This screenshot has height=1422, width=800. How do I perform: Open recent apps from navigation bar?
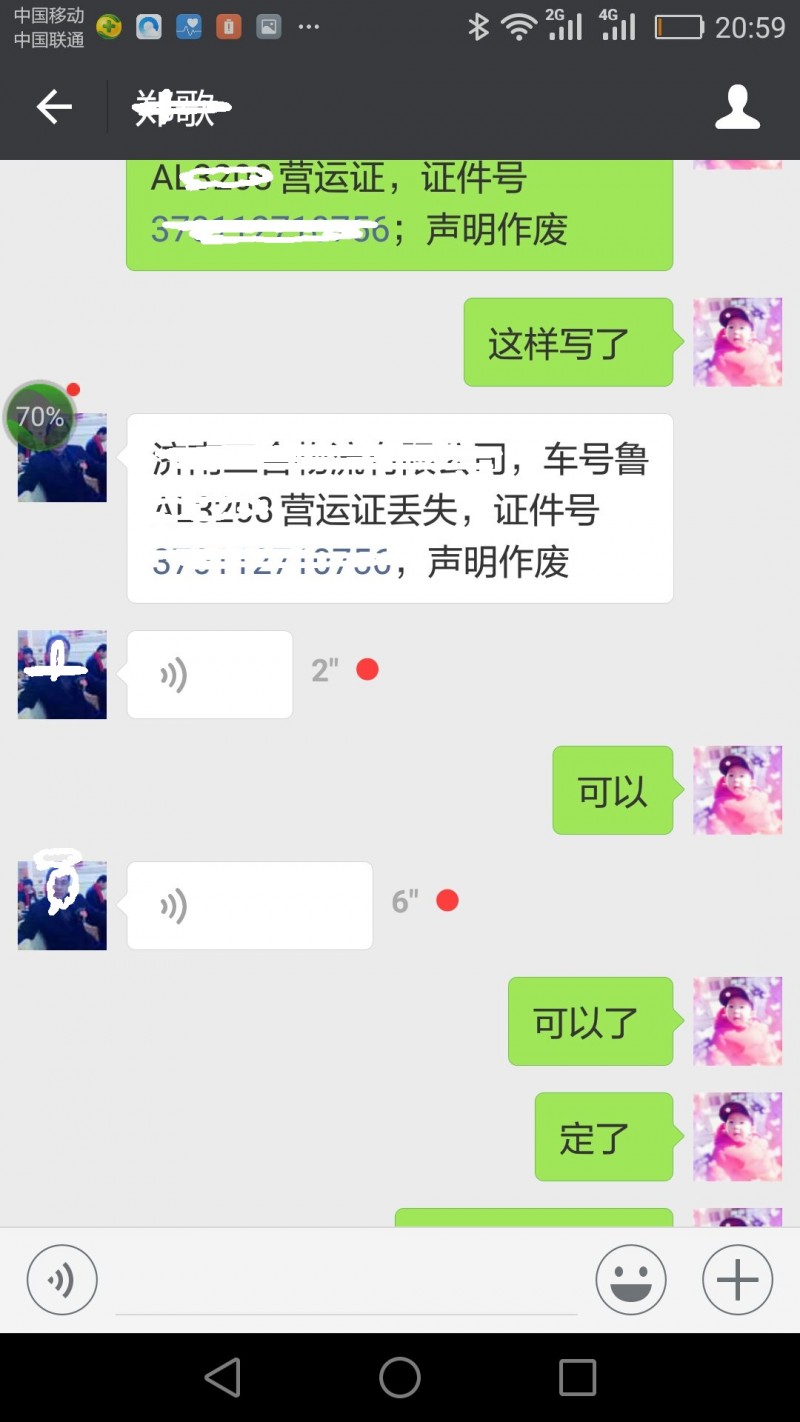[x=577, y=1377]
